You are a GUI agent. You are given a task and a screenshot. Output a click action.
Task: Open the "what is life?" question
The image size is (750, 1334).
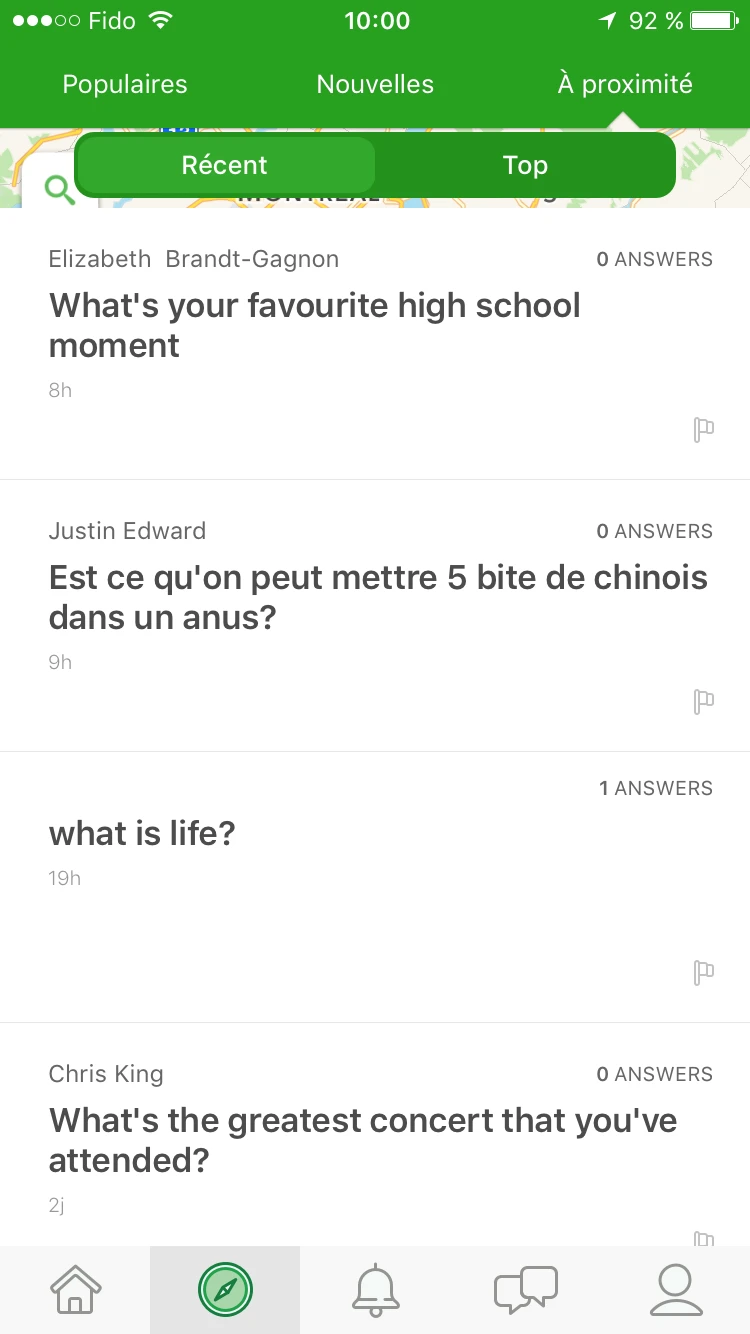tap(142, 833)
